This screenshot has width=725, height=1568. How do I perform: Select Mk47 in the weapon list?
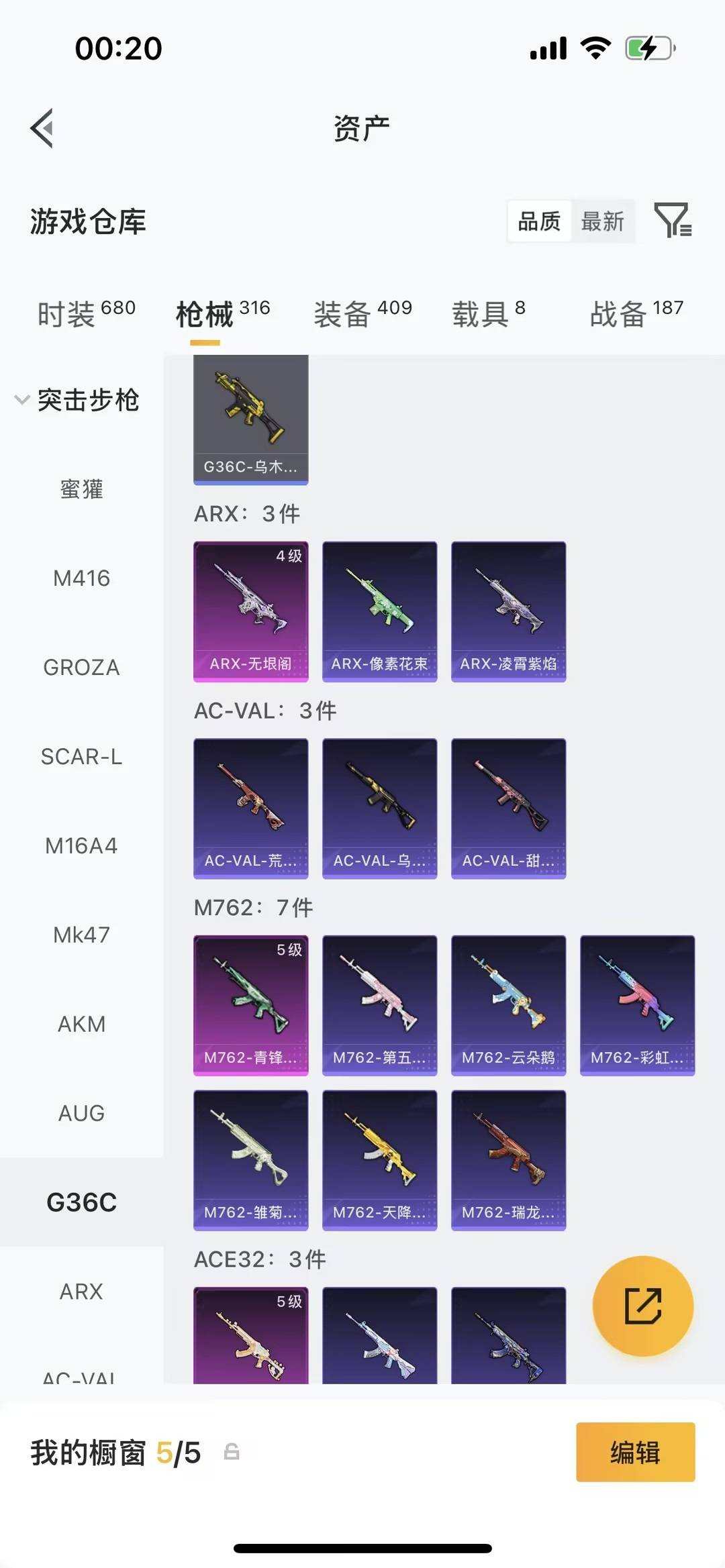(x=81, y=935)
